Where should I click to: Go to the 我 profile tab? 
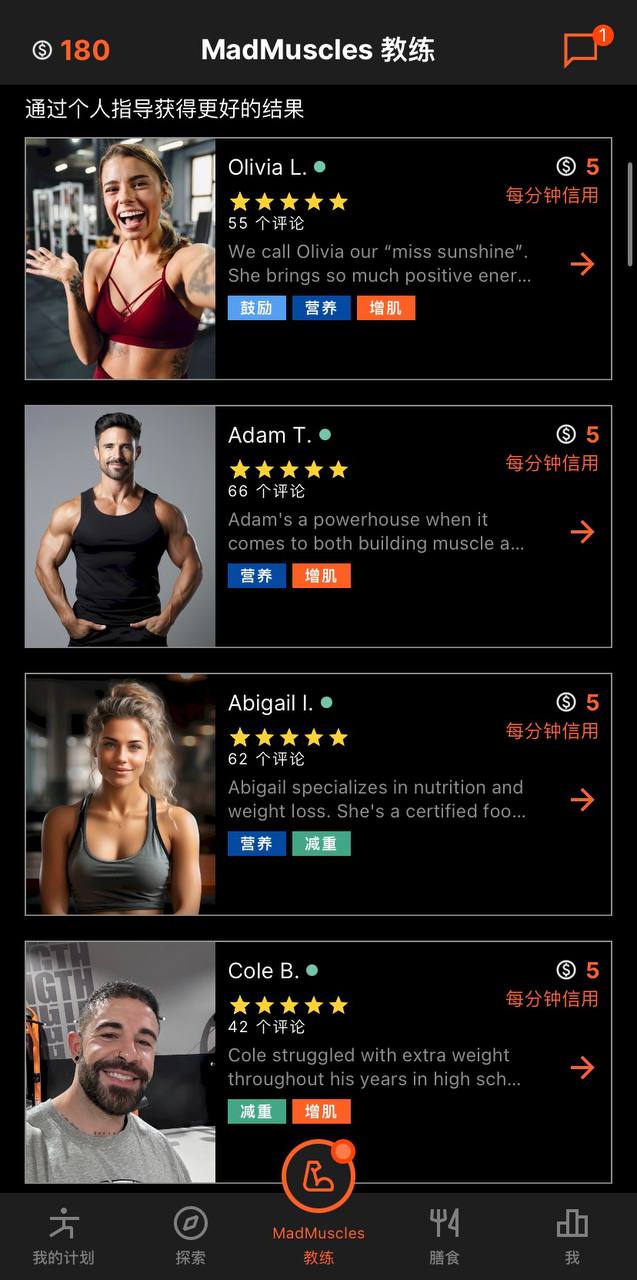coord(572,1236)
